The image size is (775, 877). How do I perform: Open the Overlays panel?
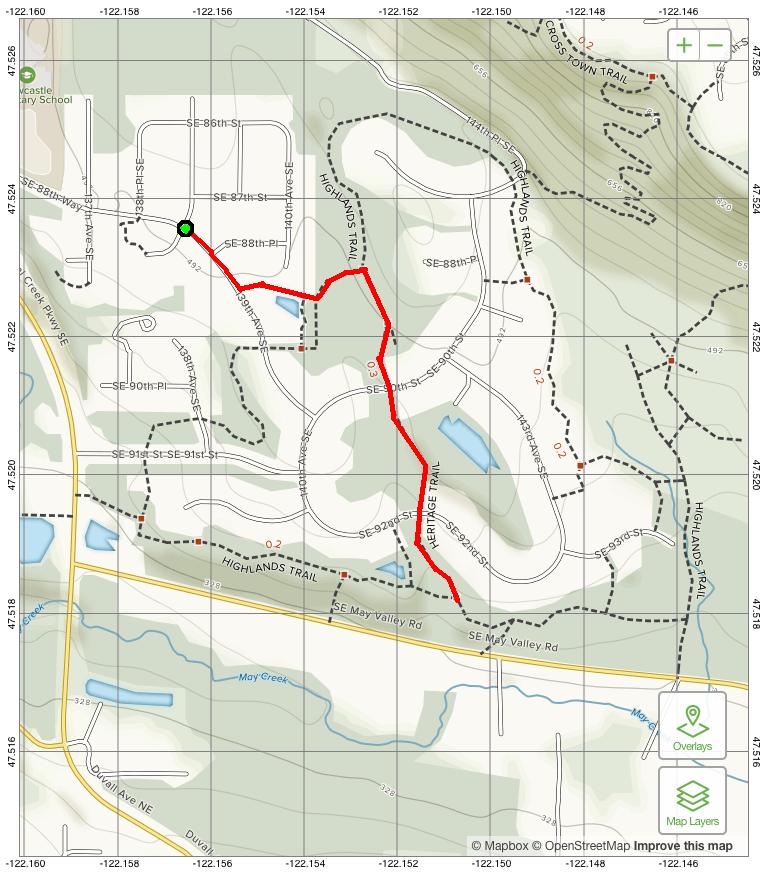692,726
